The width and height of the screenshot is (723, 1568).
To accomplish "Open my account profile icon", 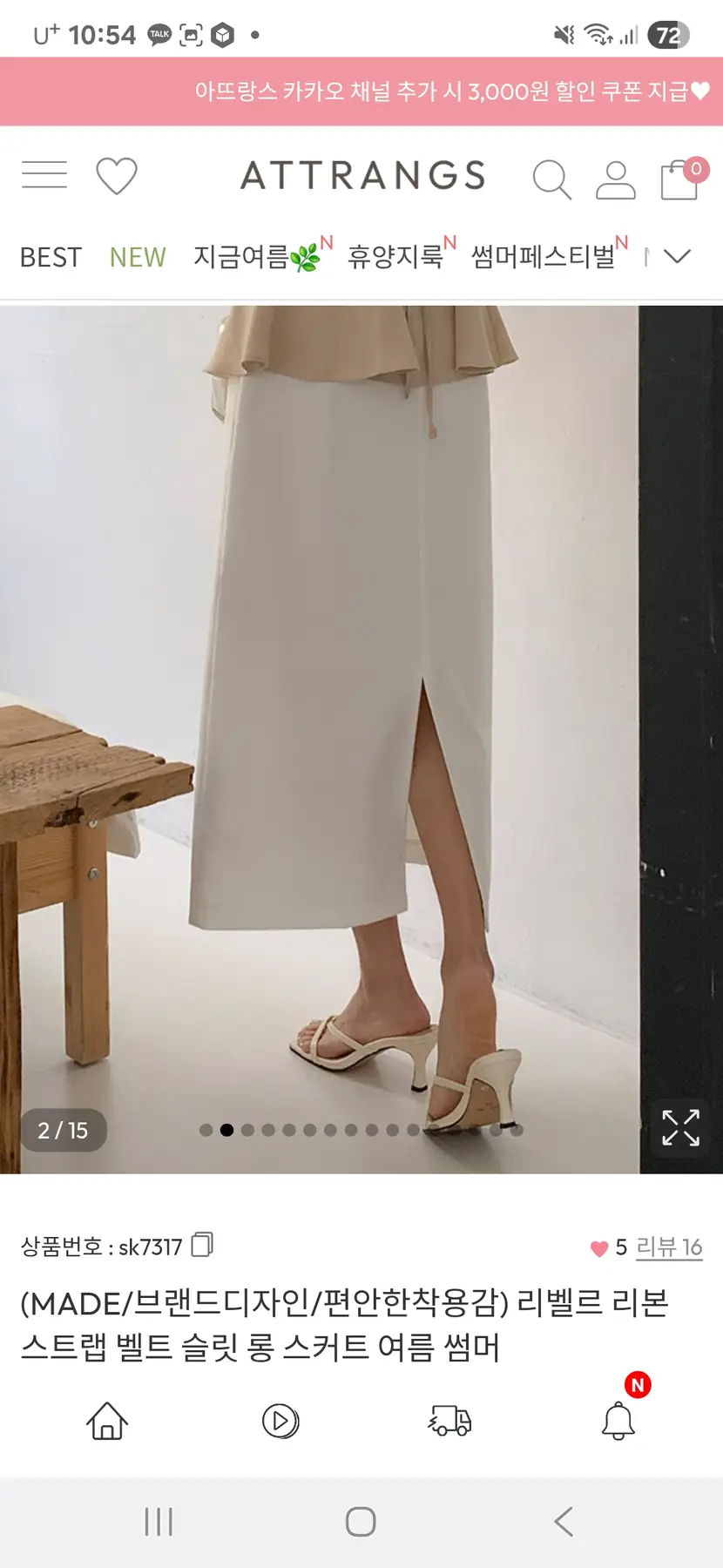I will click(x=615, y=179).
